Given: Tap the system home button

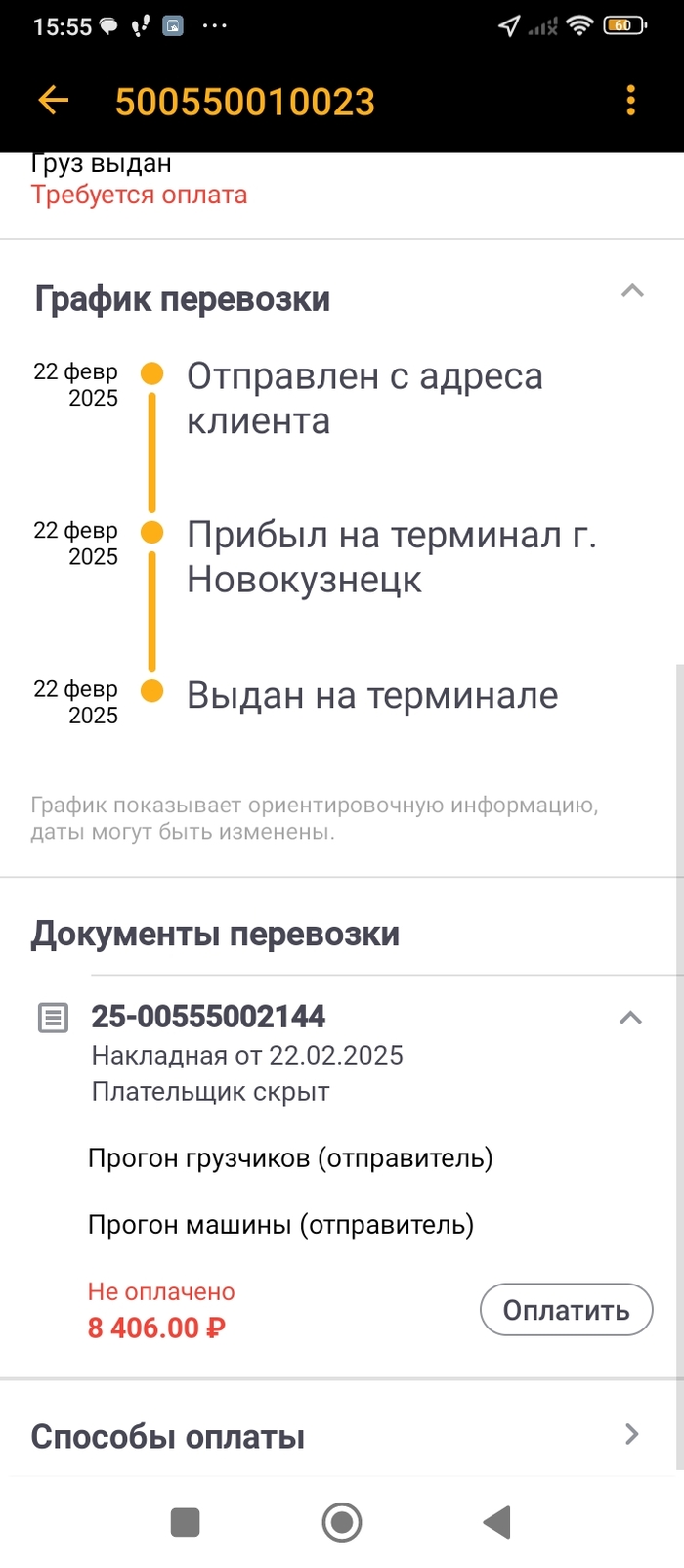Looking at the screenshot, I should [x=342, y=1522].
